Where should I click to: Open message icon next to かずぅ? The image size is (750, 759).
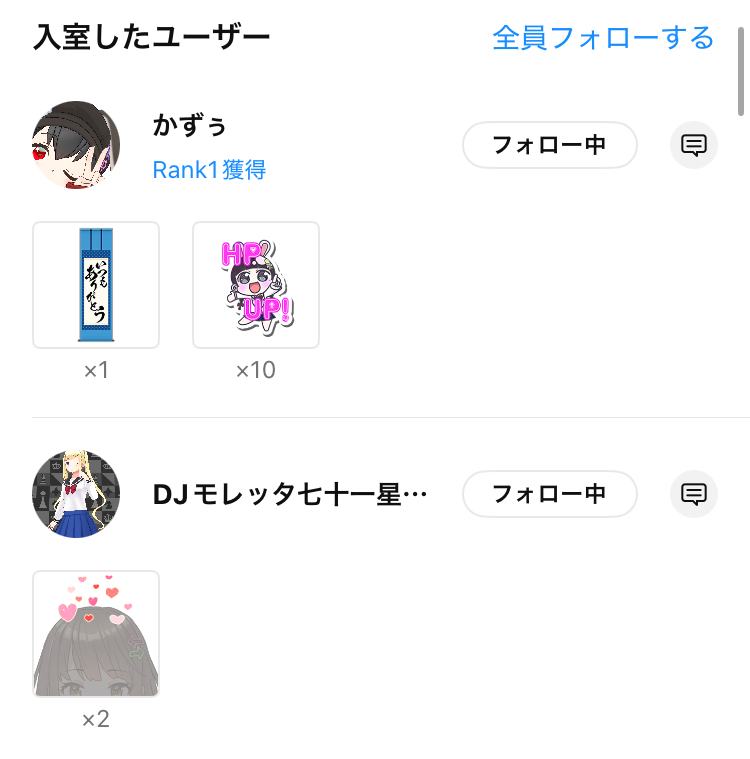coord(693,145)
